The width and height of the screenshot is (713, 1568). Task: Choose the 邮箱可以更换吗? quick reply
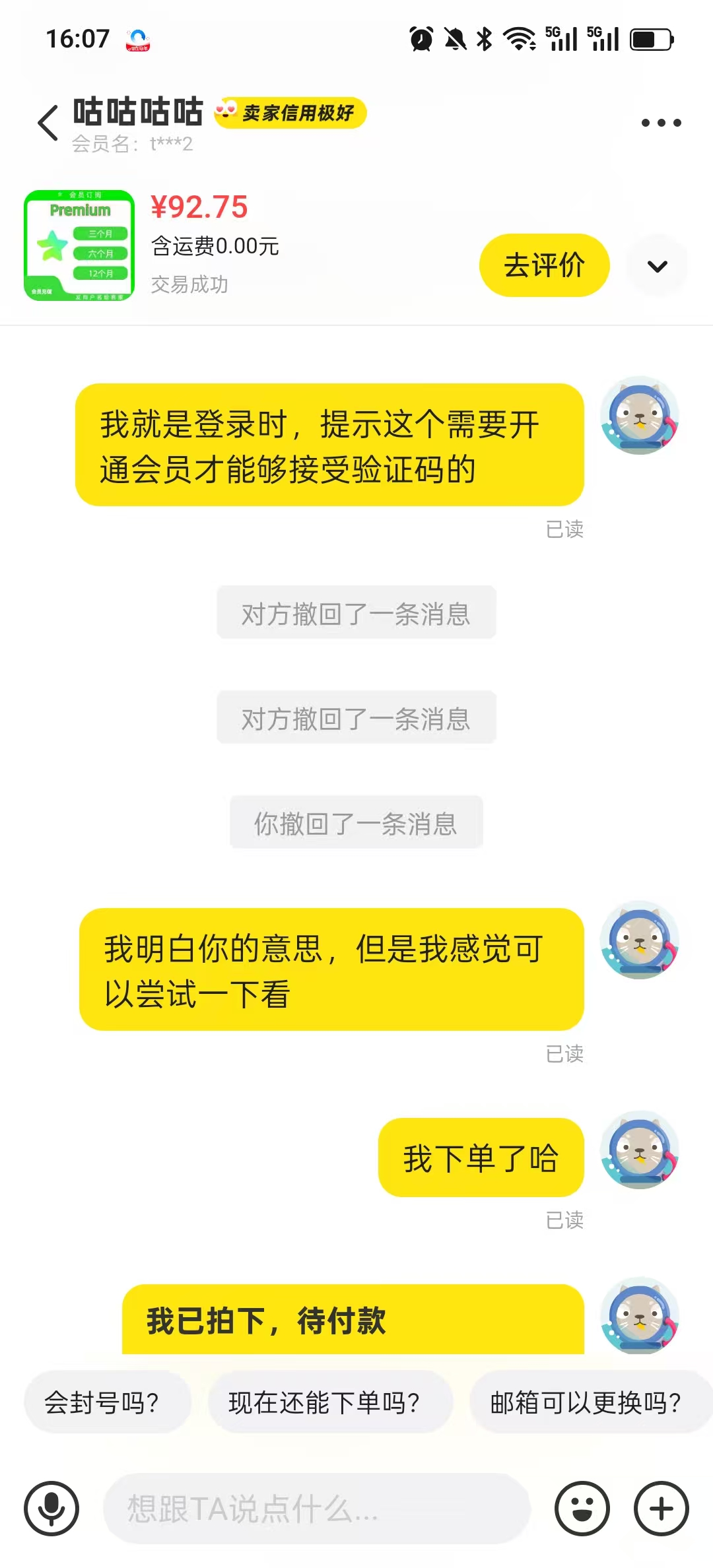click(x=585, y=1402)
